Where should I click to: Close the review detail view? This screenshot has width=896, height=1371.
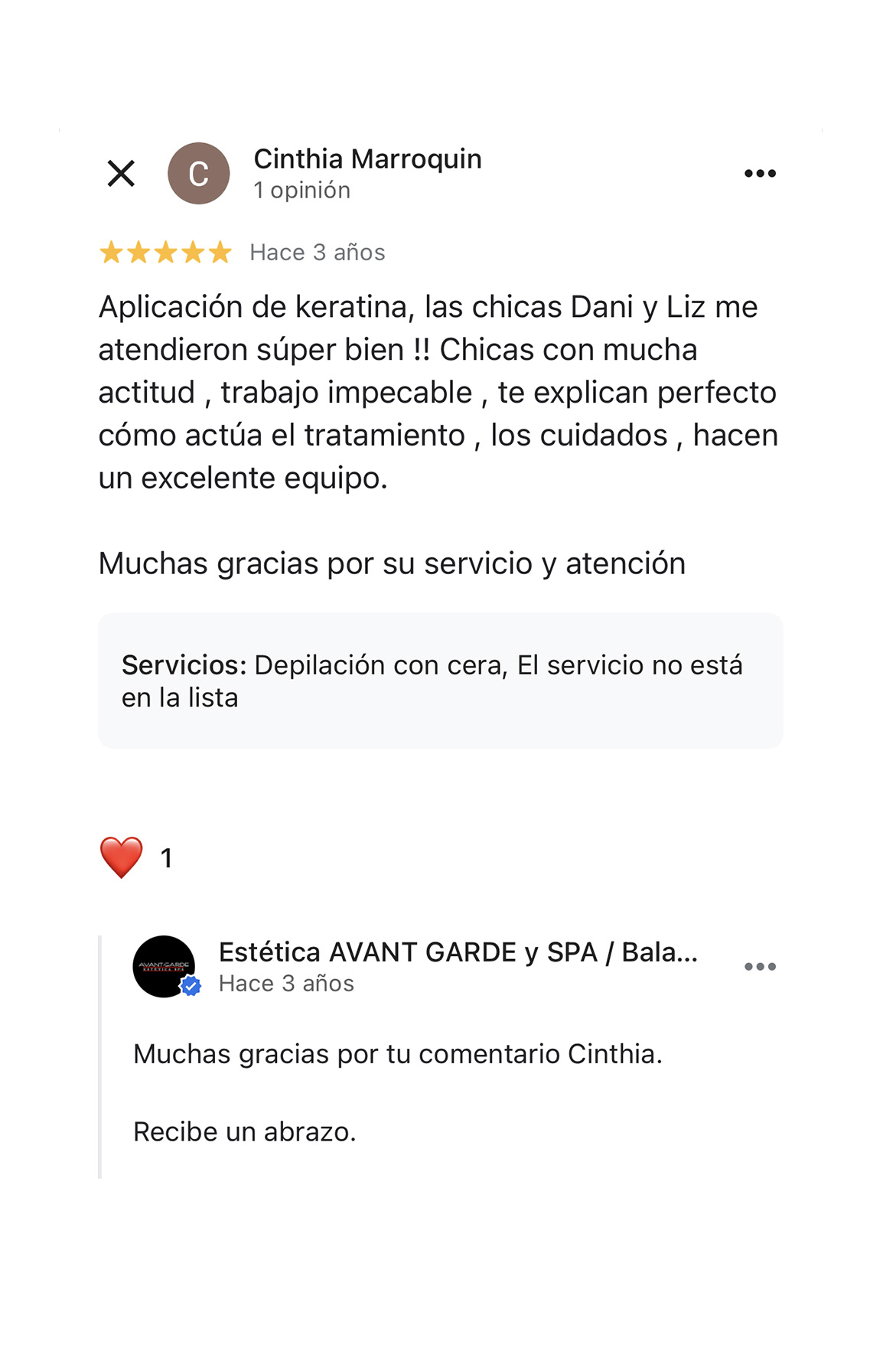[x=121, y=174]
